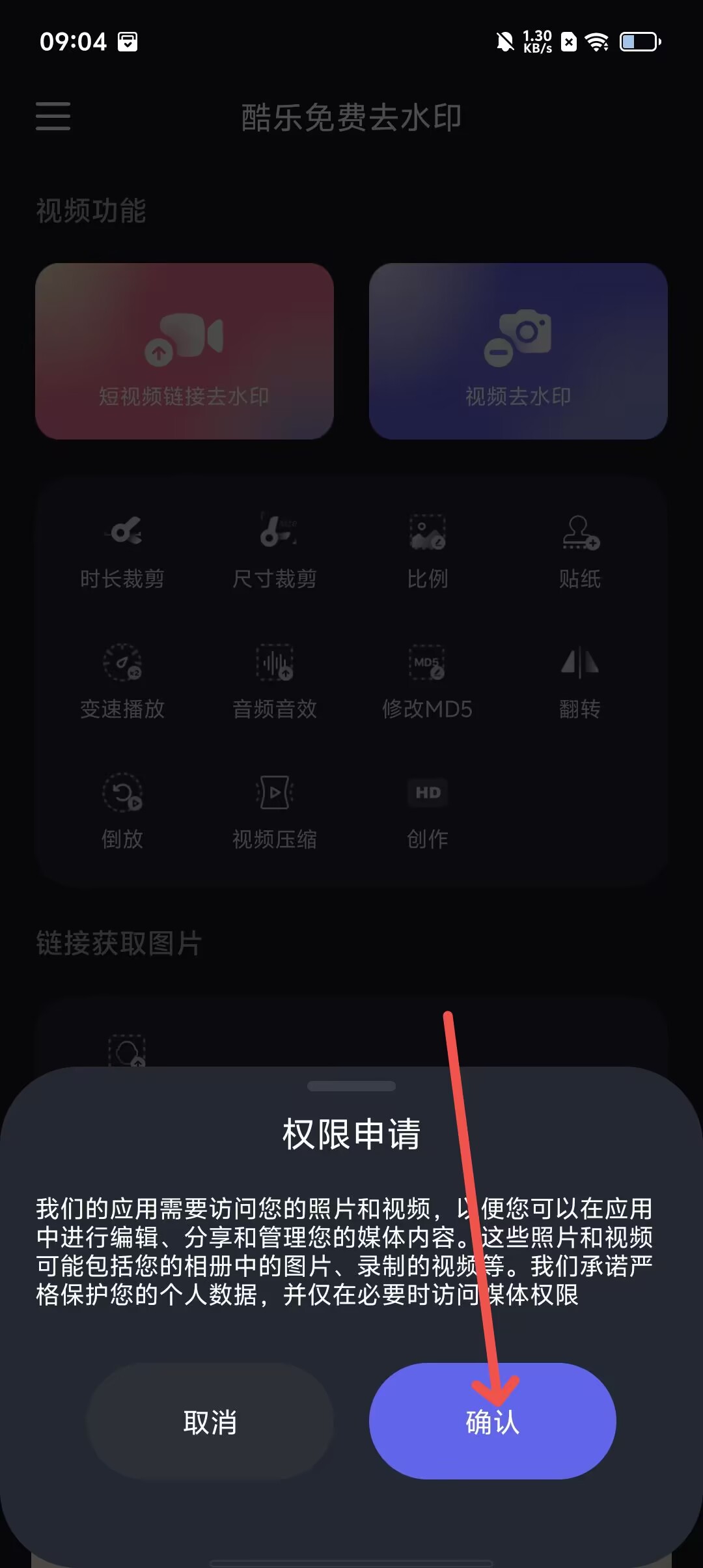Open the hamburger menu
This screenshot has height=1568, width=703.
(53, 116)
